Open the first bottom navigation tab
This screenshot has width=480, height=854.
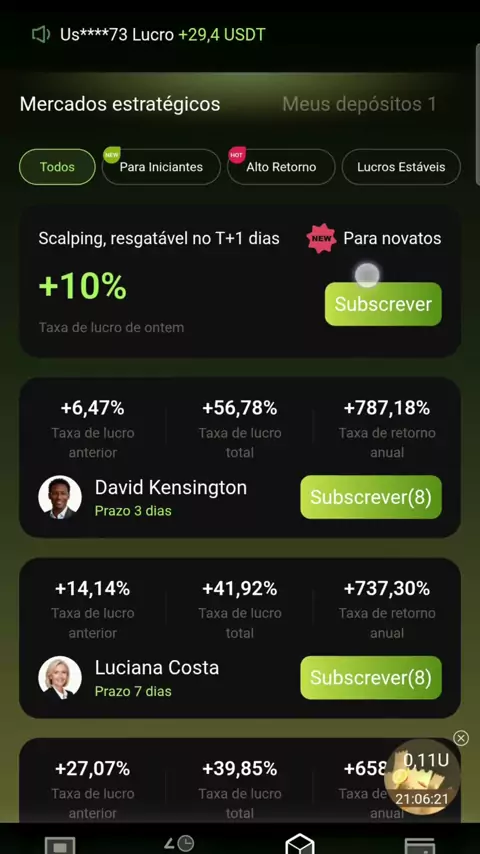(x=60, y=845)
